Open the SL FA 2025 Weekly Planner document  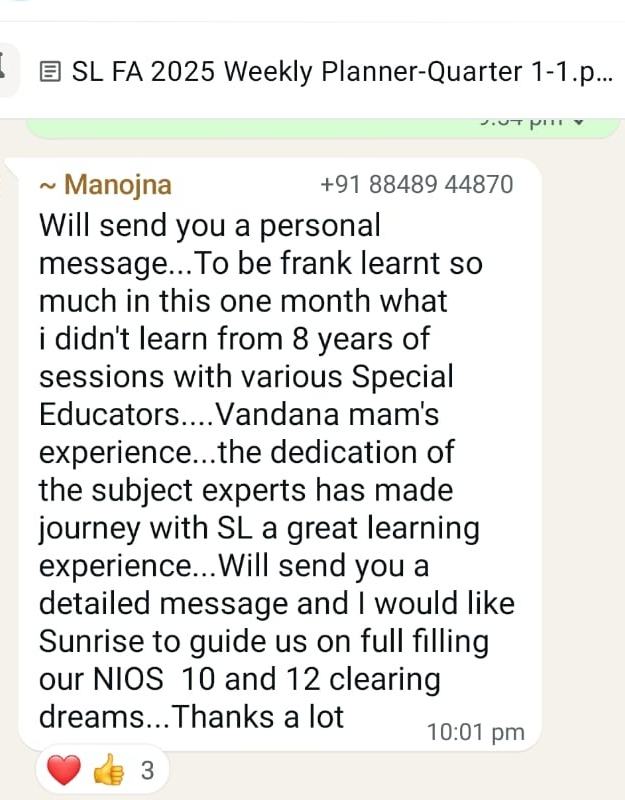tap(330, 71)
